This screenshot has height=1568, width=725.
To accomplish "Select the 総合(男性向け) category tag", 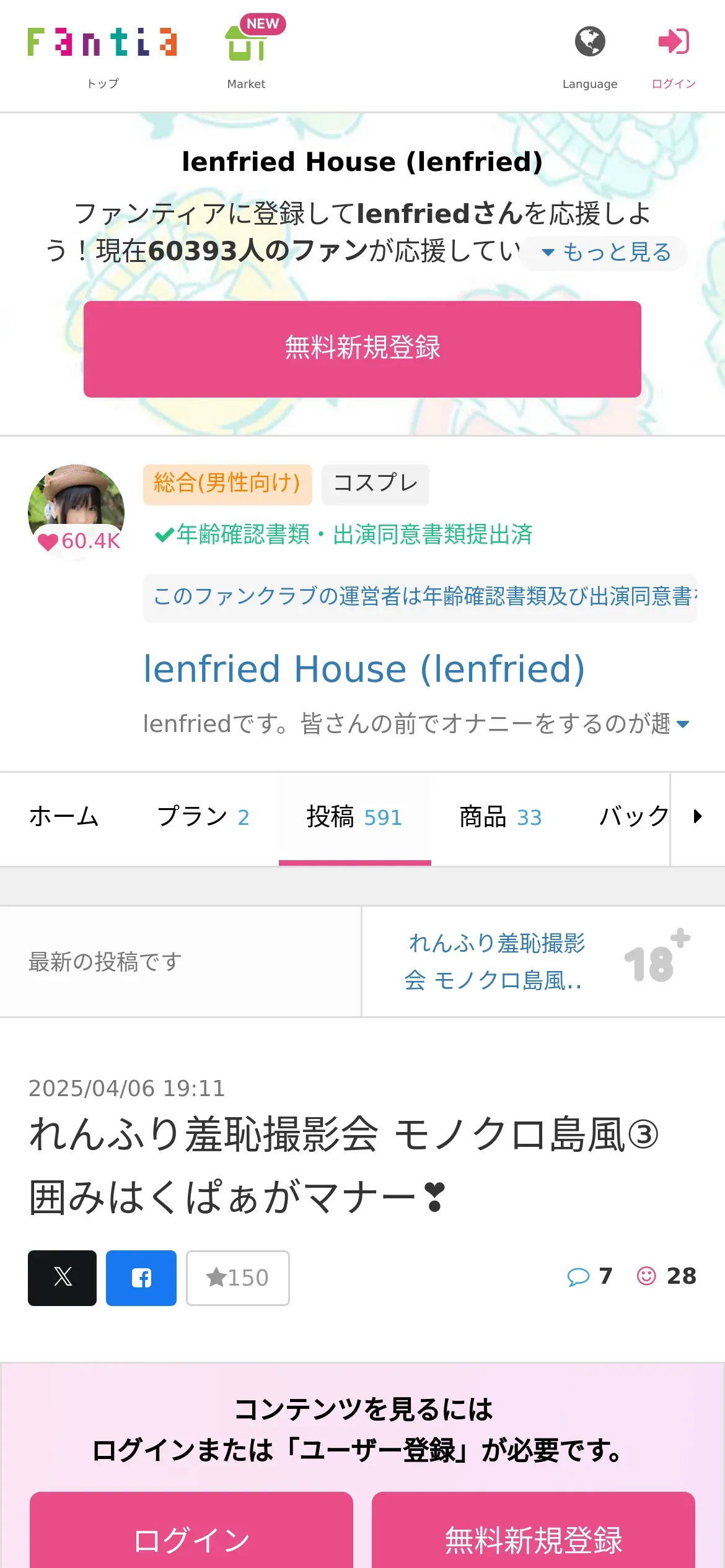I will click(x=227, y=484).
